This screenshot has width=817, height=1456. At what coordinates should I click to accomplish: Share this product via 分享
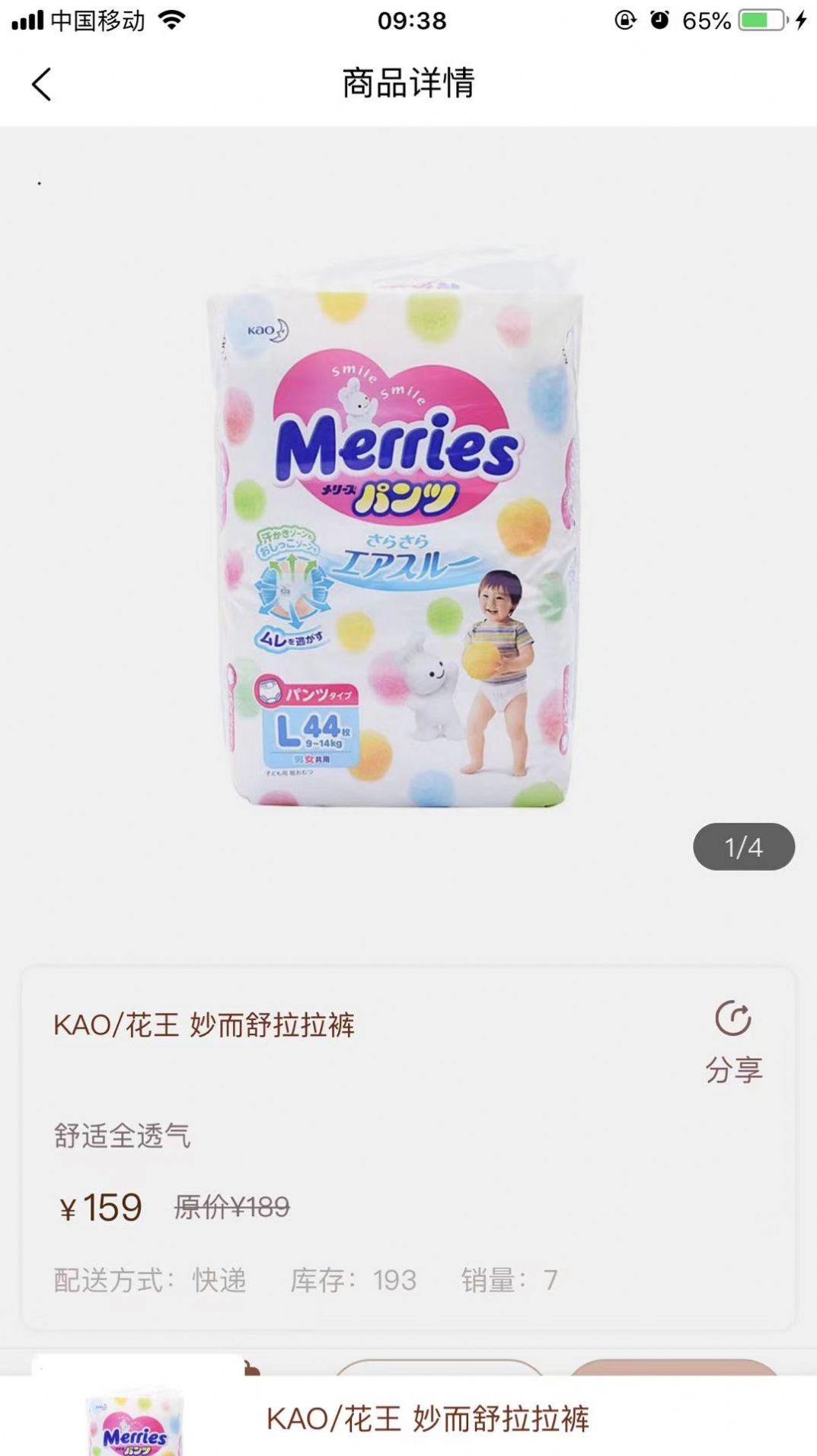(x=733, y=1040)
